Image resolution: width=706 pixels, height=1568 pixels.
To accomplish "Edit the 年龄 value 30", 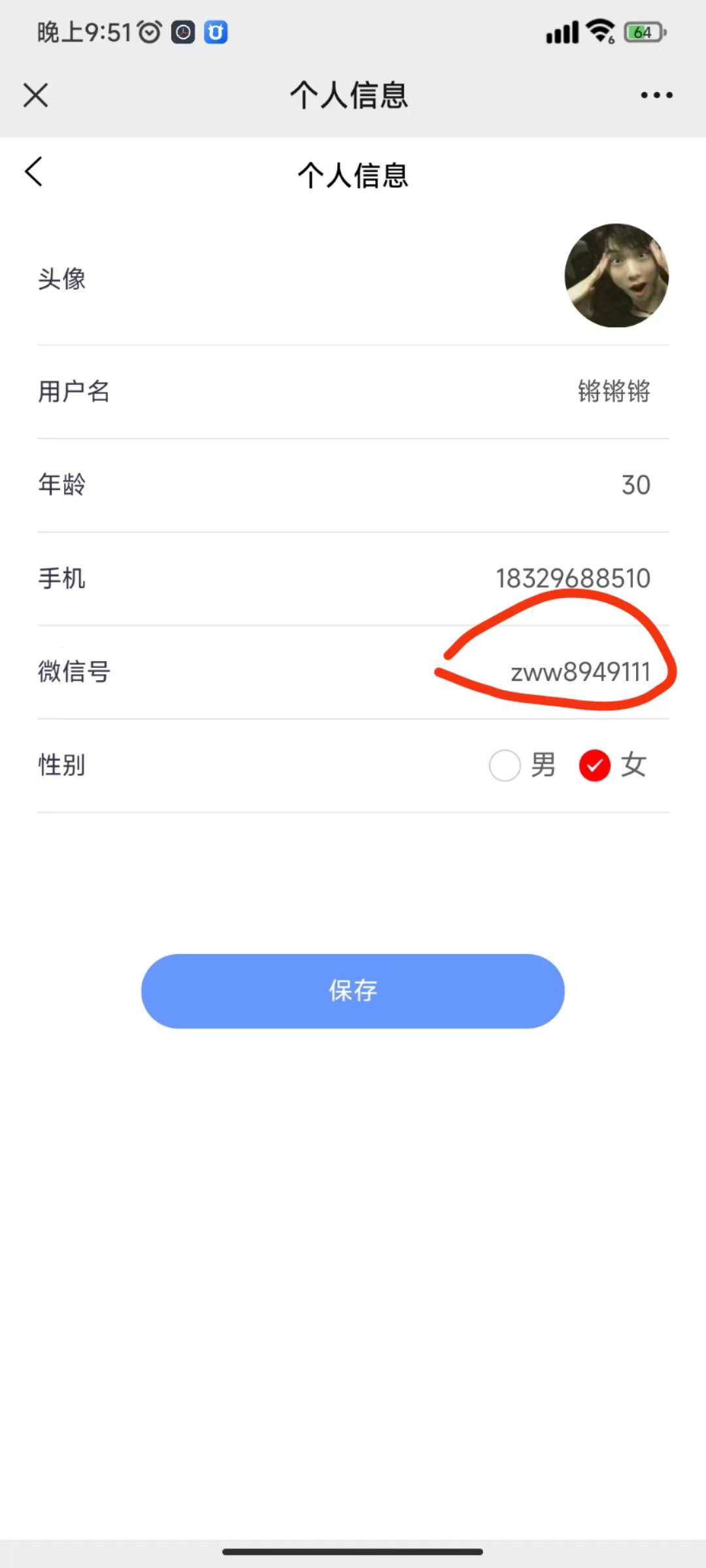I will 635,485.
